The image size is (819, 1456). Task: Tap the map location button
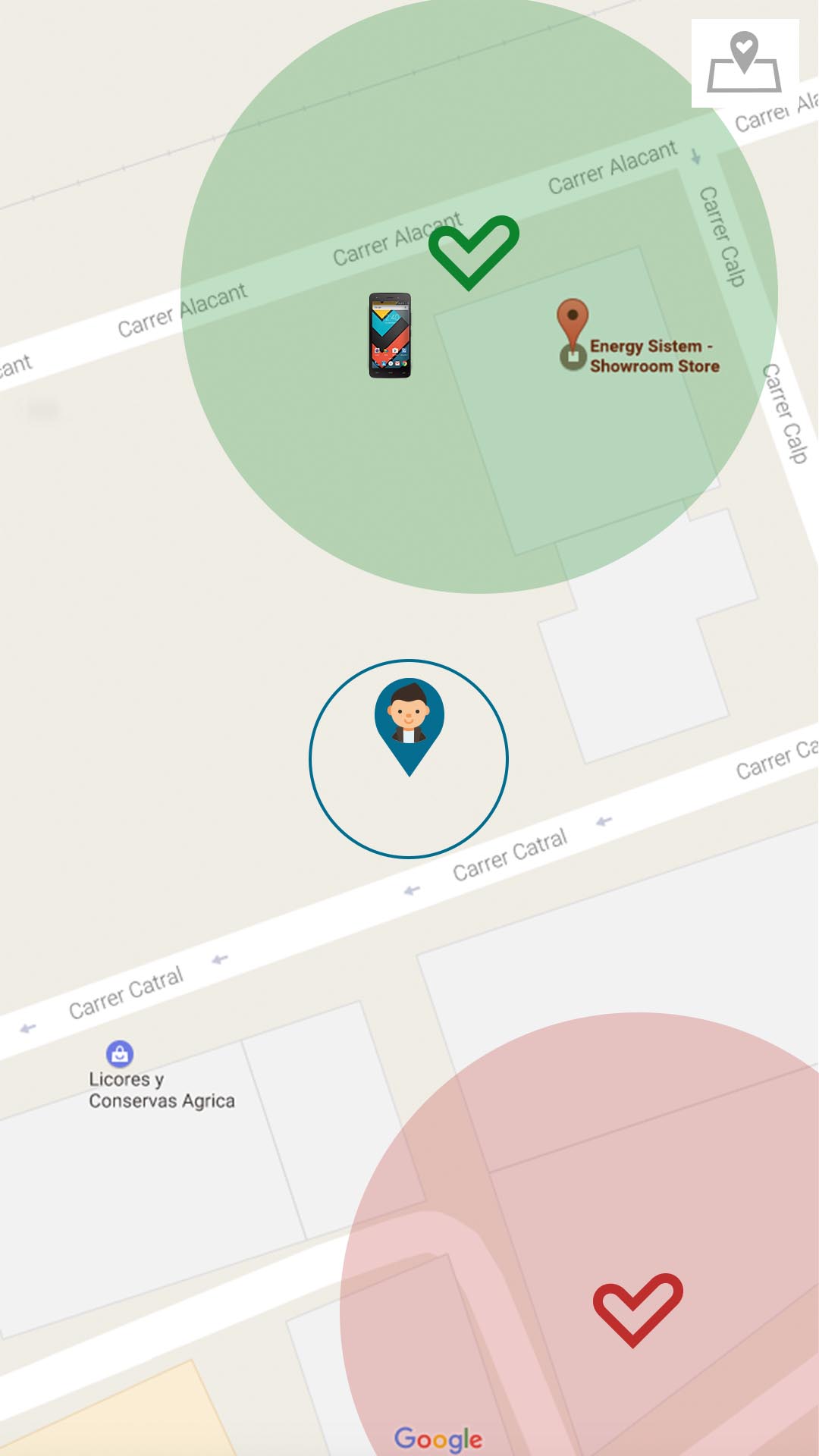coord(745,63)
